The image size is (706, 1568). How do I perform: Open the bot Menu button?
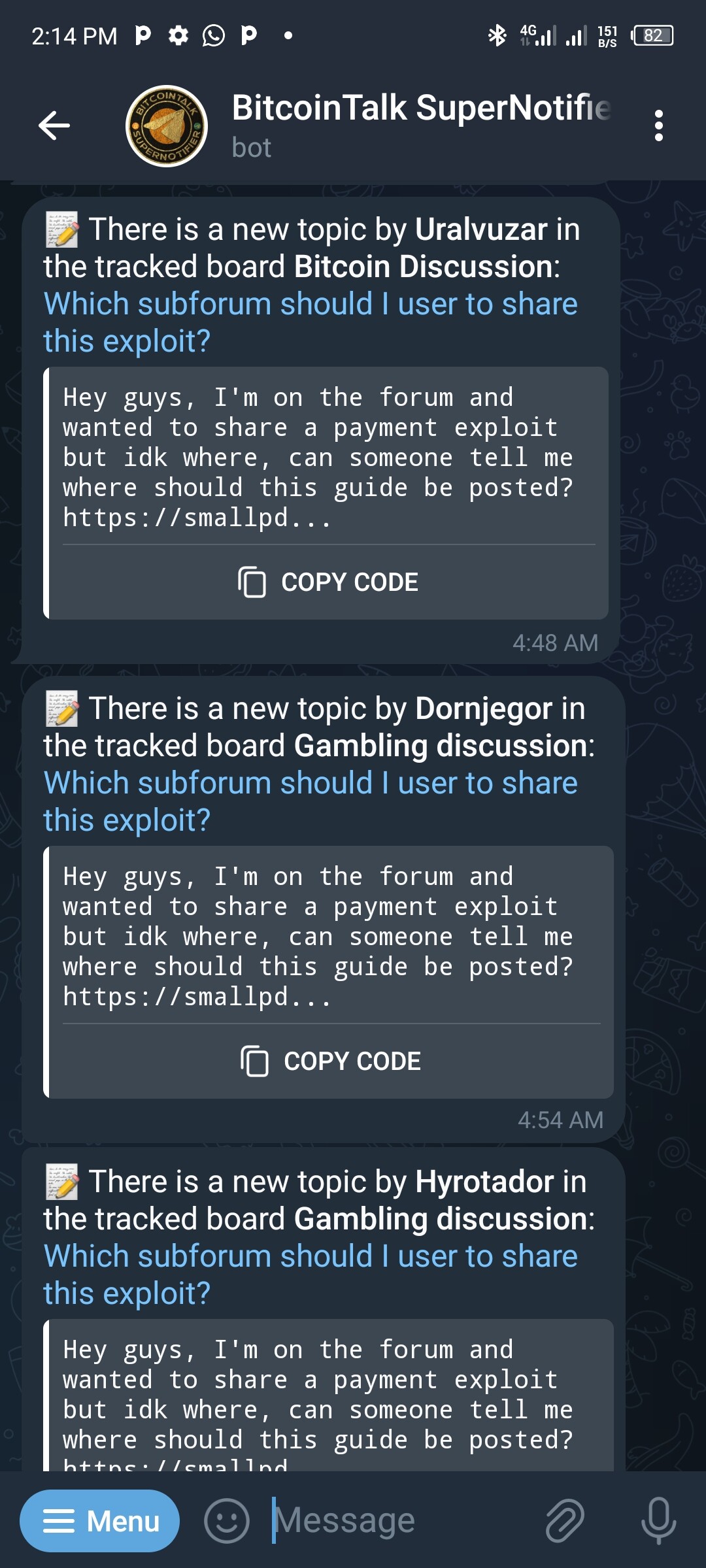(x=99, y=1521)
